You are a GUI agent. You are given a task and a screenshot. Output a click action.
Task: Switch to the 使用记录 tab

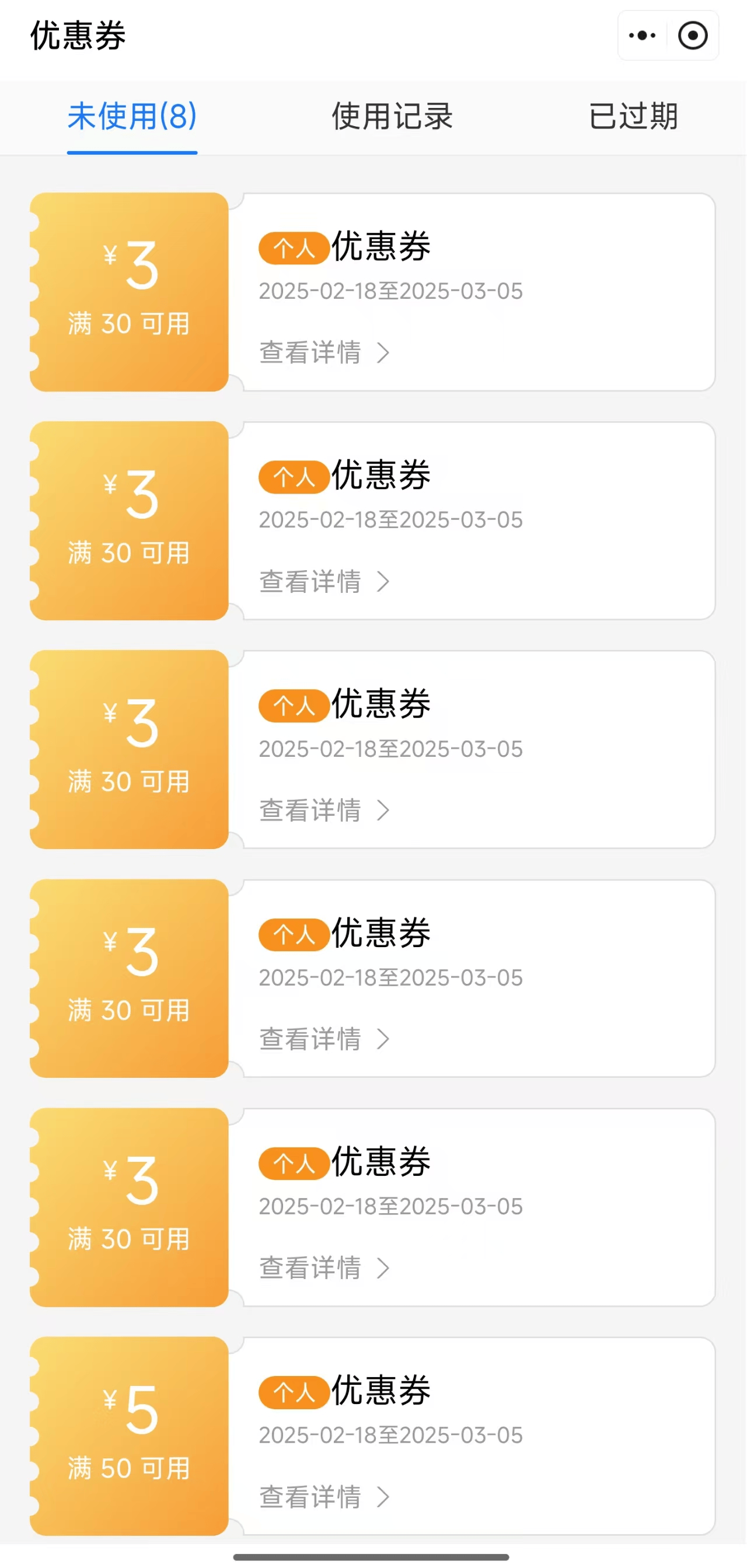coord(392,116)
